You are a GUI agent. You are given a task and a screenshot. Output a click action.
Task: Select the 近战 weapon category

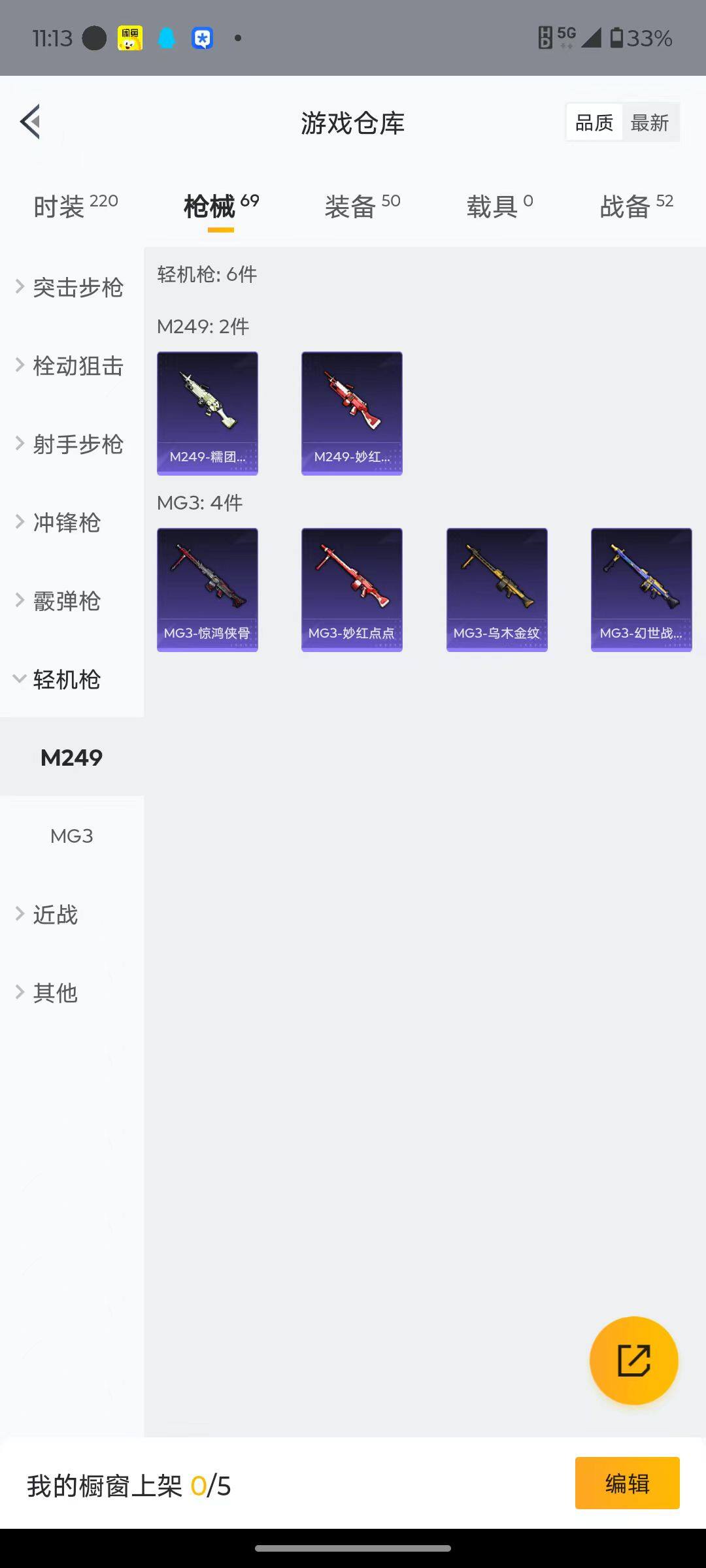(x=56, y=915)
